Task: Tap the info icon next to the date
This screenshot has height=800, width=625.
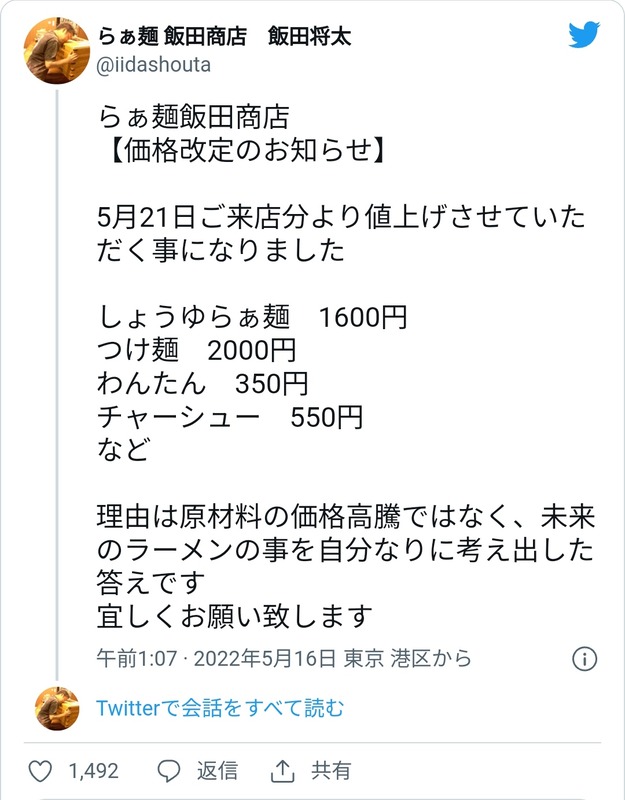Action: click(x=584, y=659)
